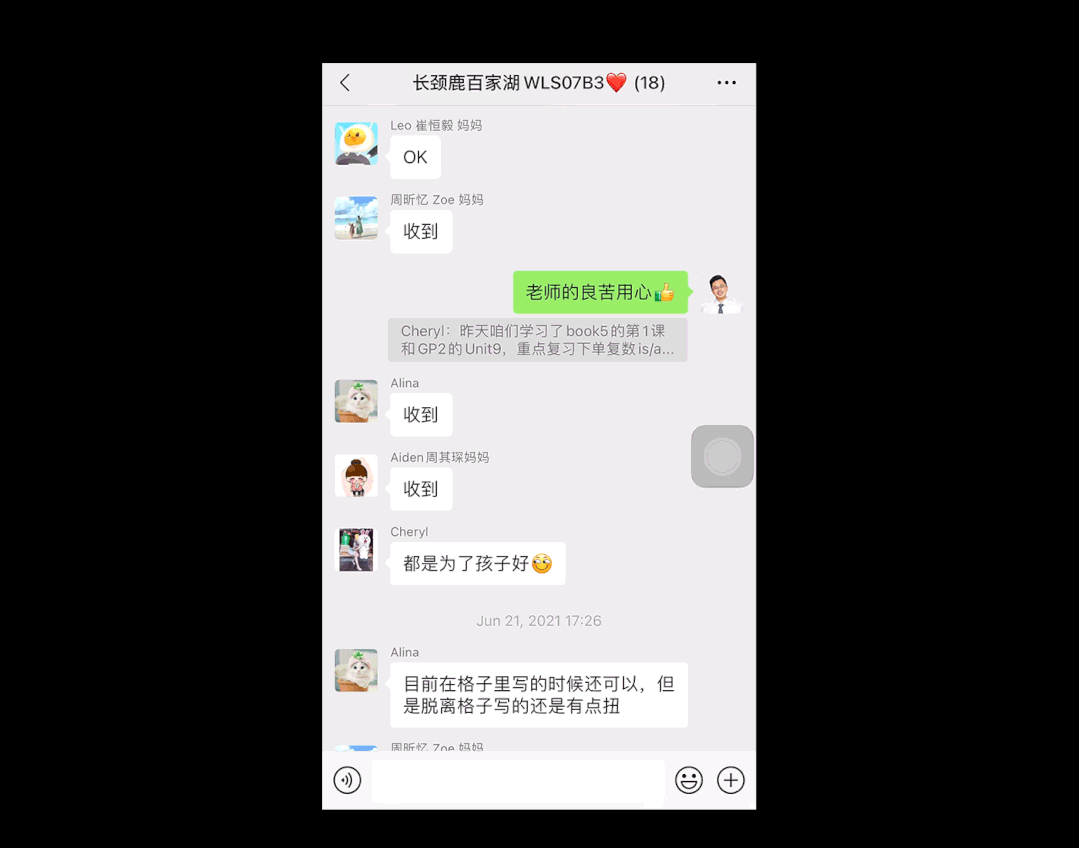Open my own avatar profile
The height and width of the screenshot is (848, 1079).
click(720, 294)
